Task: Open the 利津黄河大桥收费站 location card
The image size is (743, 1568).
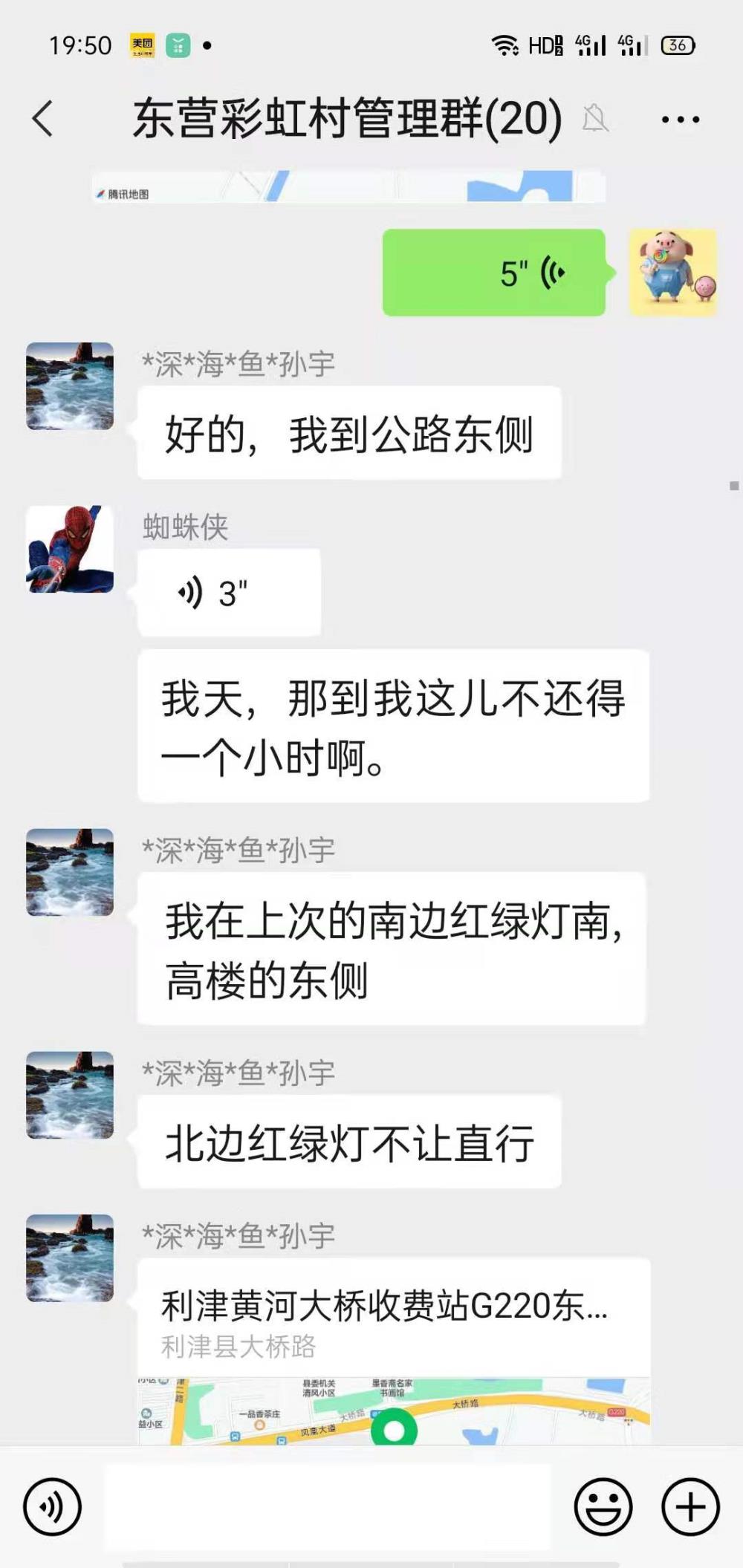Action: point(394,1350)
